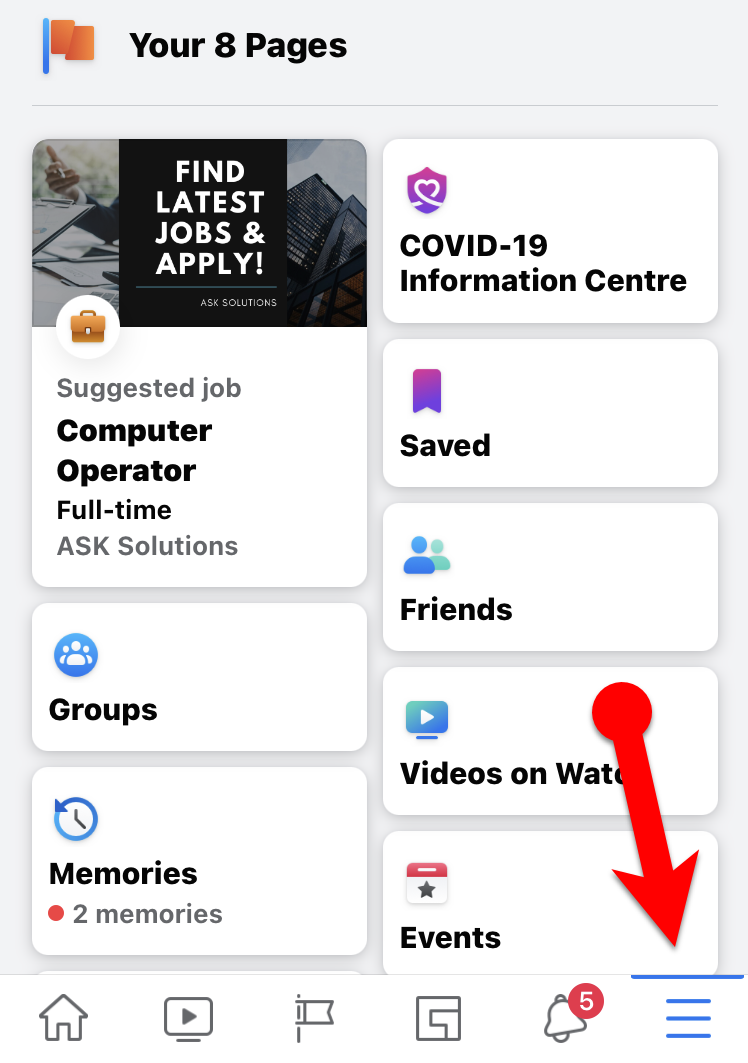
Task: Switch to the Pages flag tab
Action: click(313, 1019)
